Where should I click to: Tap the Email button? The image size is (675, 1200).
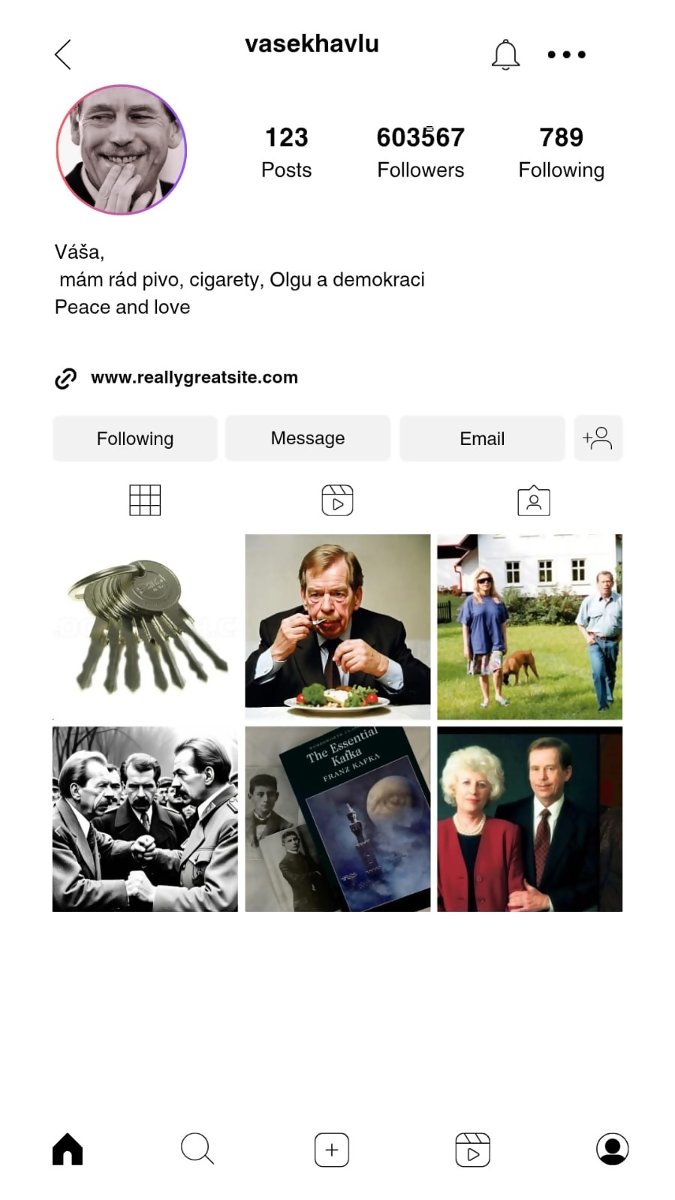[x=482, y=438]
